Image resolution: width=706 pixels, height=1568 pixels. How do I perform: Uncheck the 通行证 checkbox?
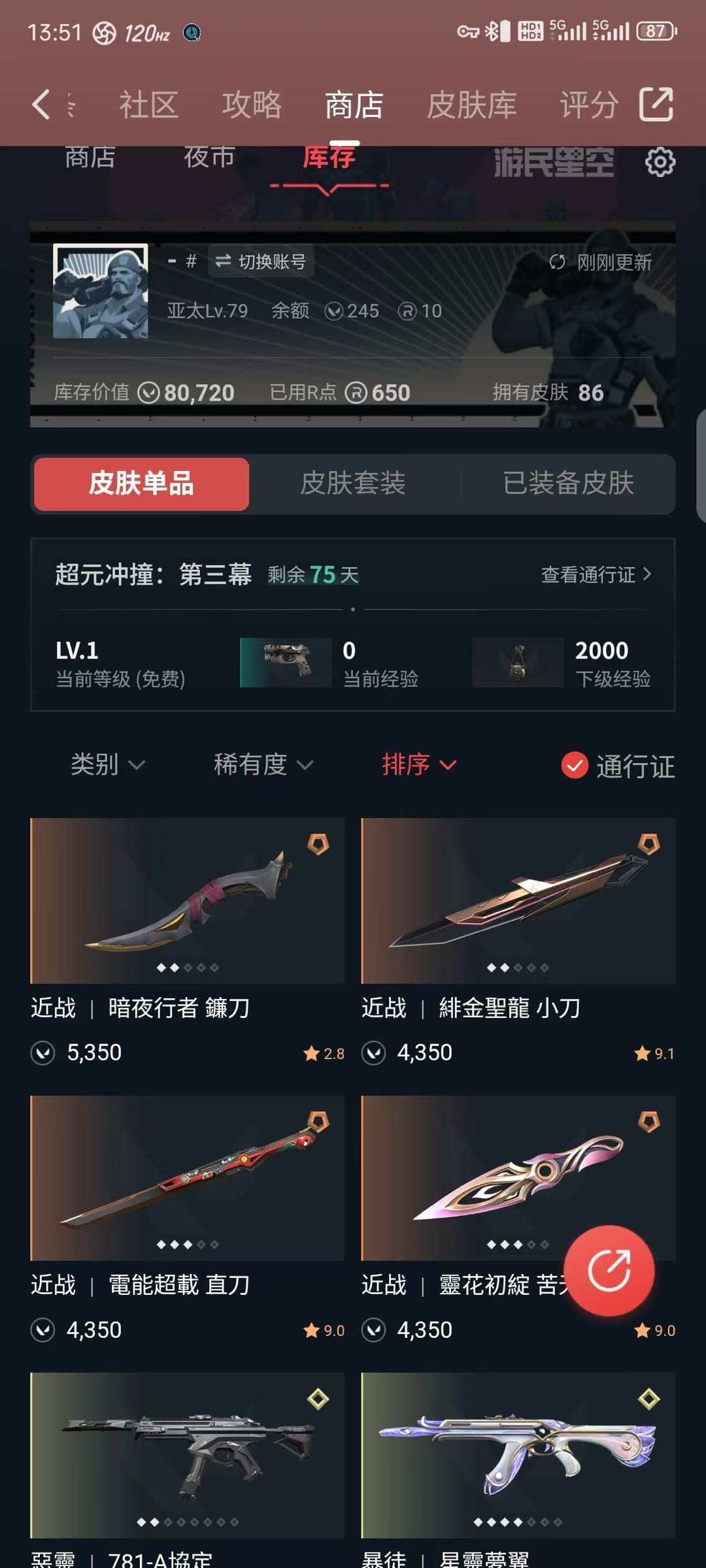[x=575, y=766]
